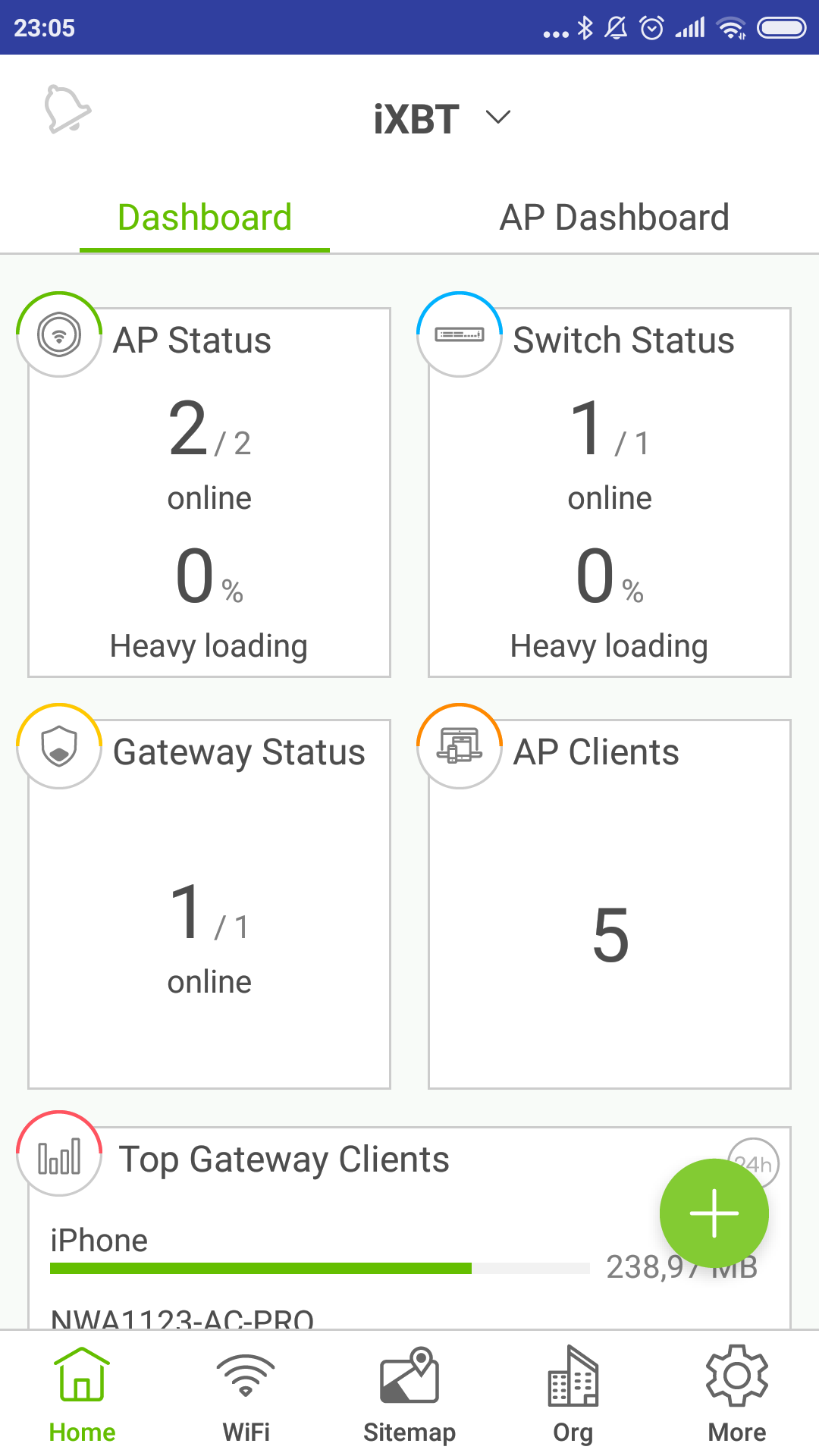
Task: Open the iPhone gateway client entry
Action: (x=99, y=1241)
